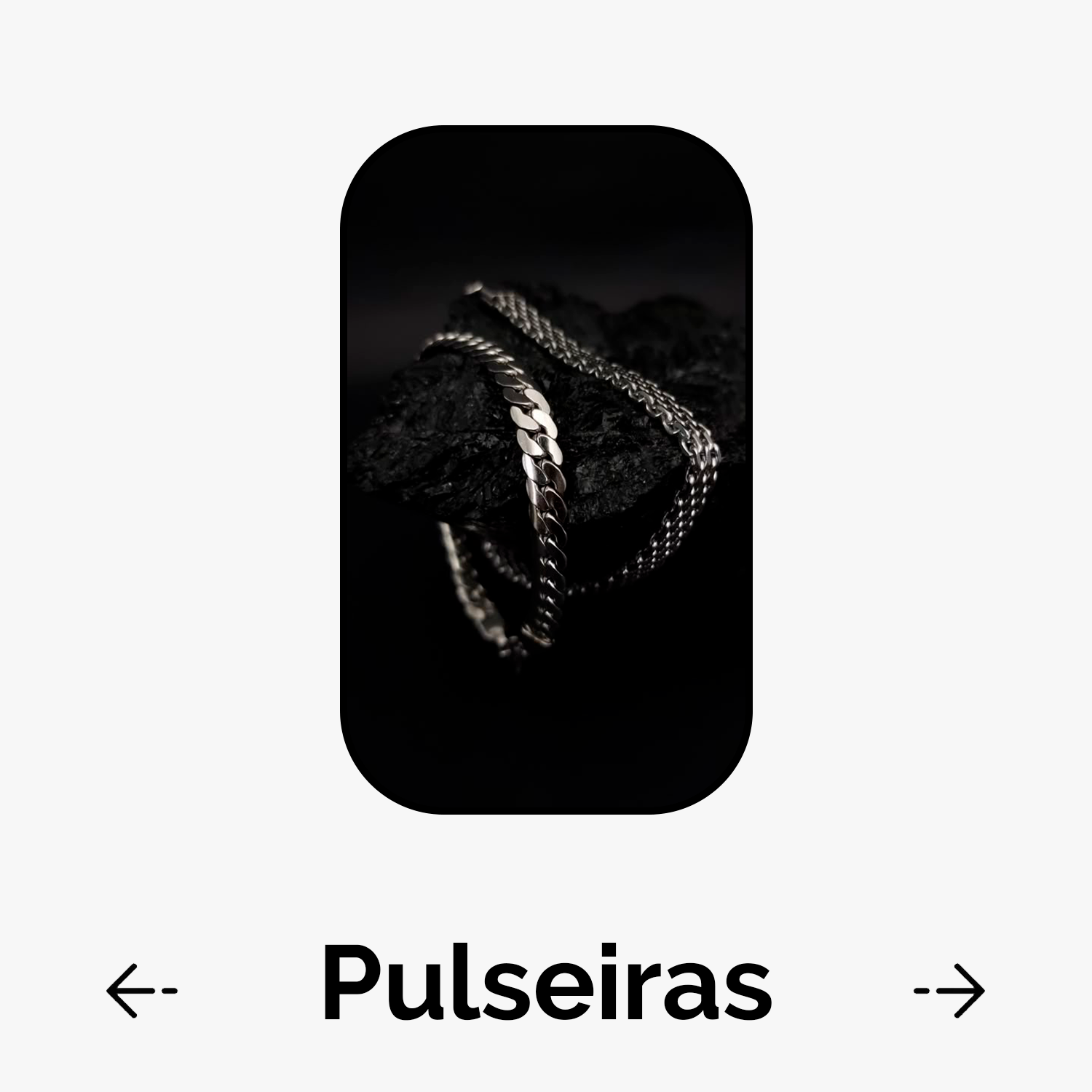Go to the next category with right arrow
The width and height of the screenshot is (1092, 1092).
click(x=949, y=990)
